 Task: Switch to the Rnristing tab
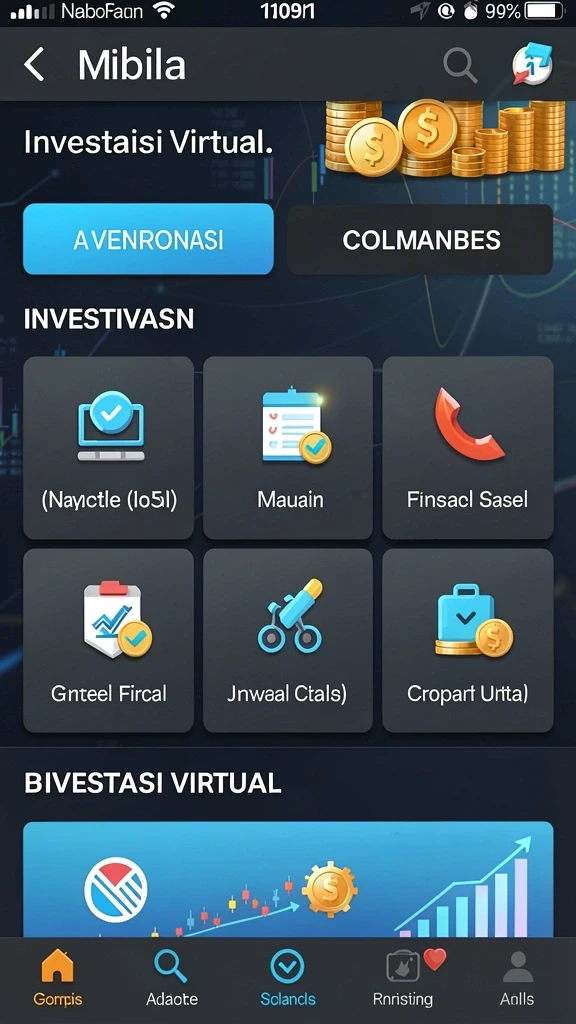403,978
